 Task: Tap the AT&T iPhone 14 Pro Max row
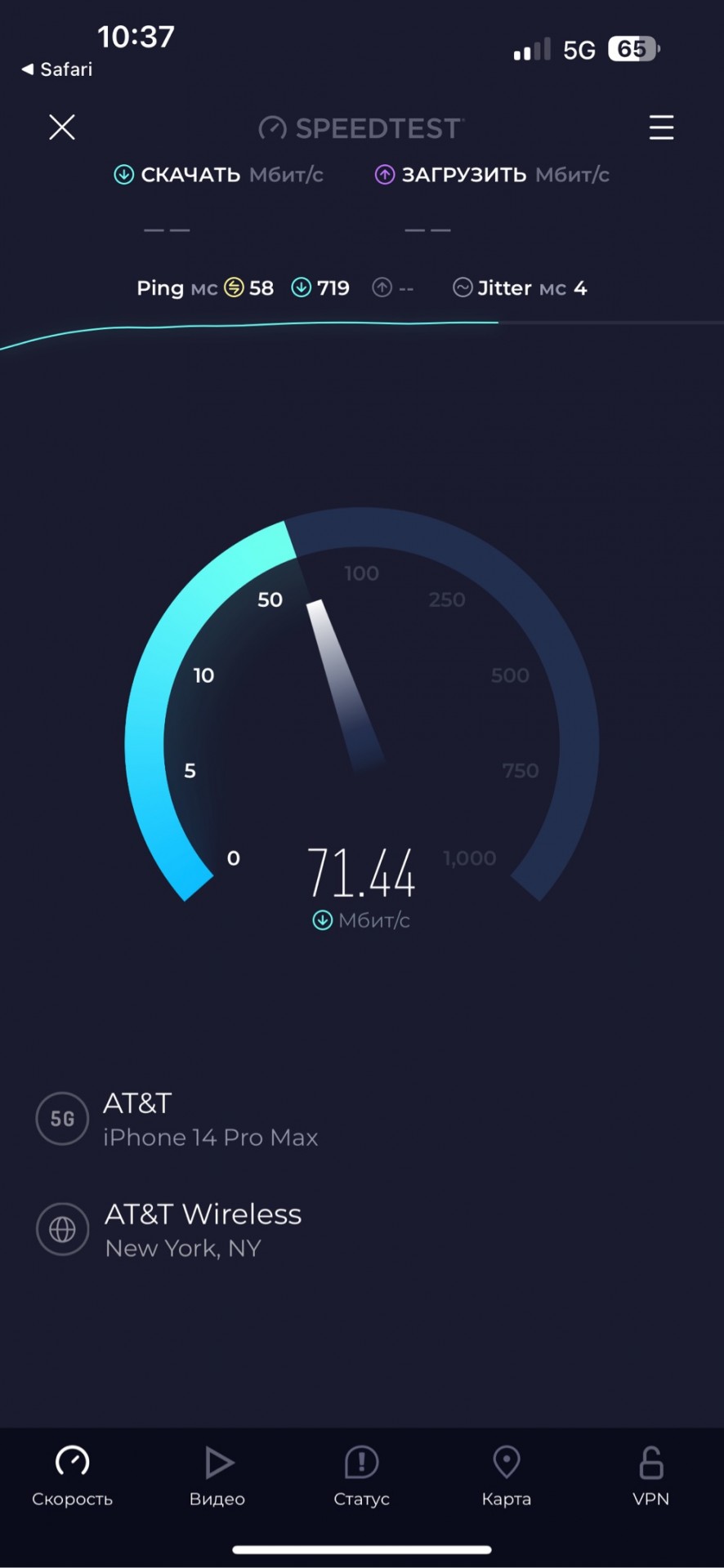209,1119
